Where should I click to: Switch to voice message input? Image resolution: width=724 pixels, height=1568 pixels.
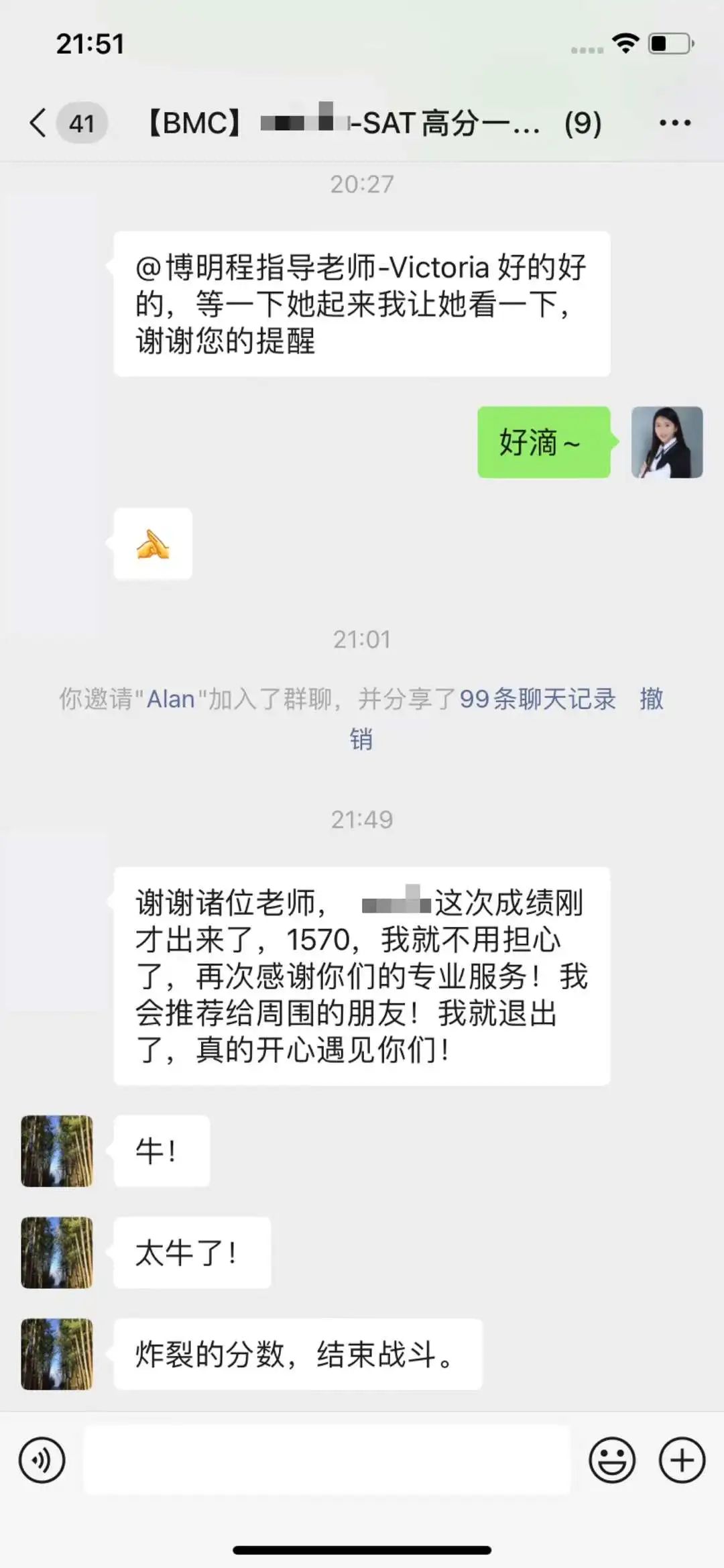pos(42,1460)
